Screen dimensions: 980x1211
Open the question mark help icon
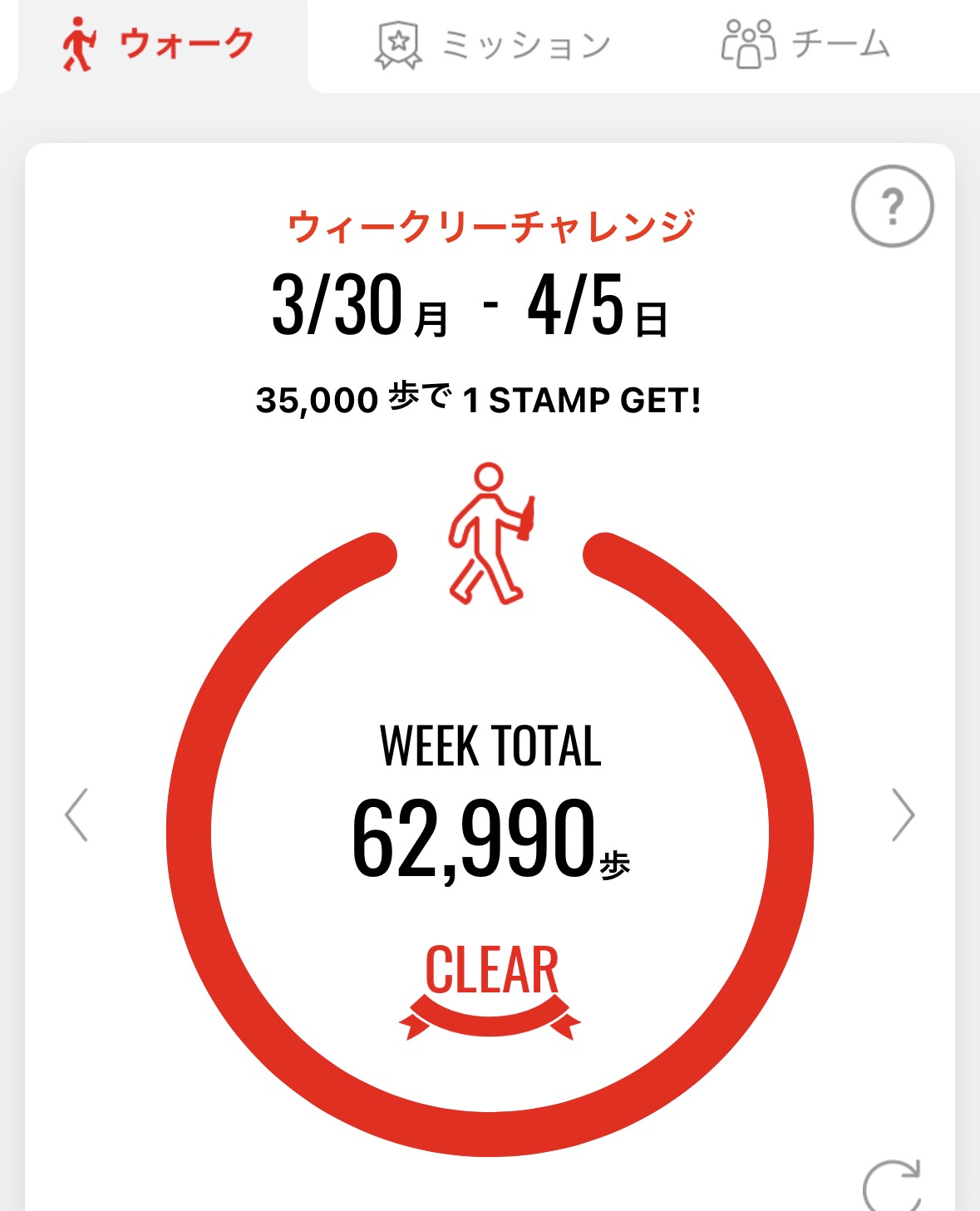pyautogui.click(x=892, y=206)
